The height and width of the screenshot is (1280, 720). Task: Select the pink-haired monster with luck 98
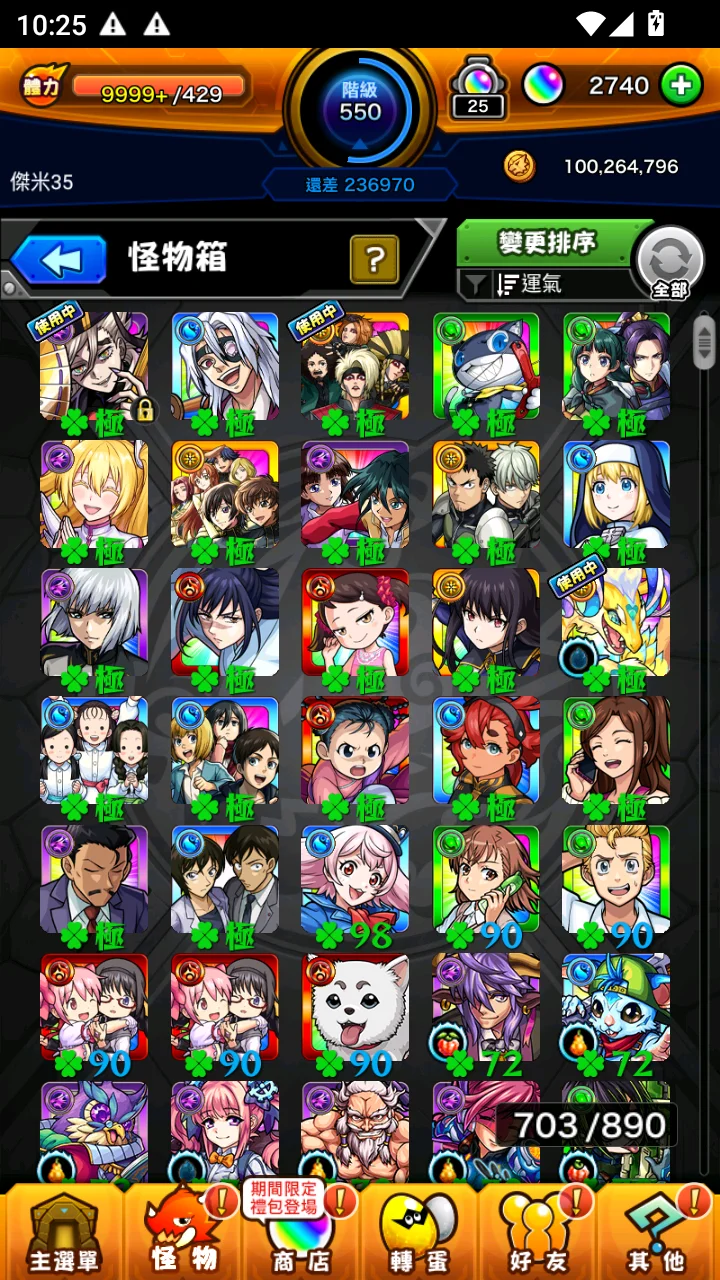(355, 880)
